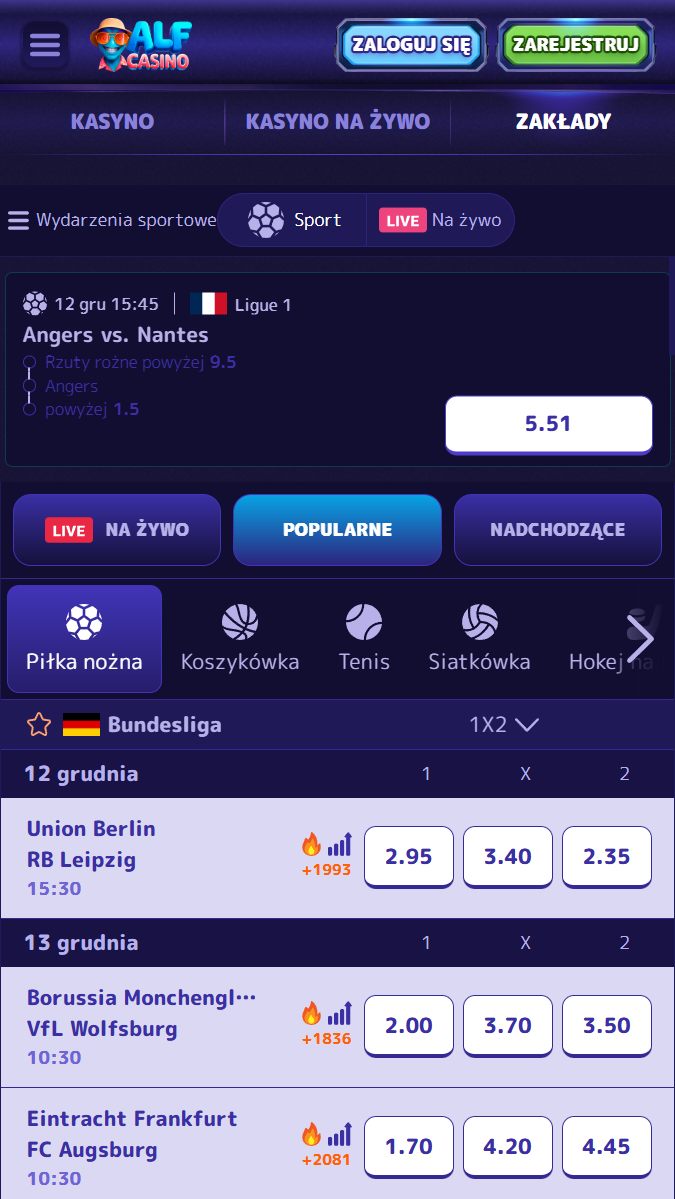675x1199 pixels.
Task: Open the hamburger menu
Action: pos(45,45)
